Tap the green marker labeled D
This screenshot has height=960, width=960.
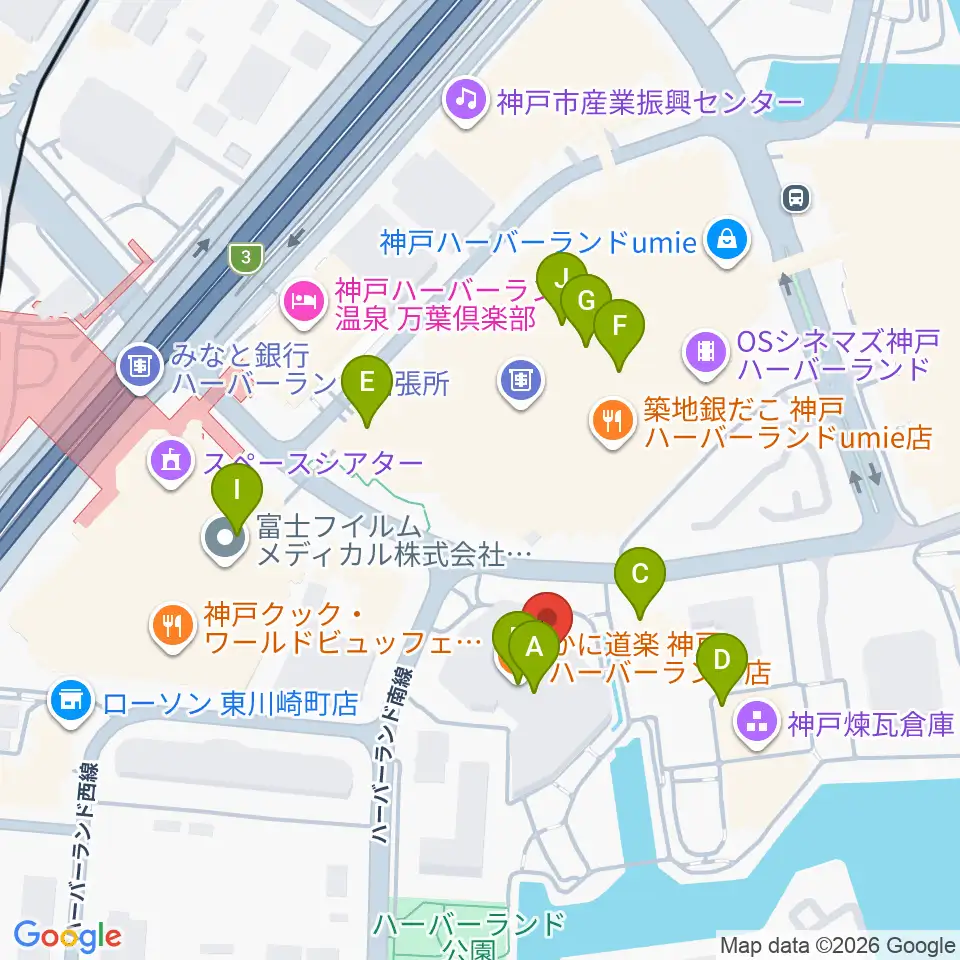click(722, 660)
